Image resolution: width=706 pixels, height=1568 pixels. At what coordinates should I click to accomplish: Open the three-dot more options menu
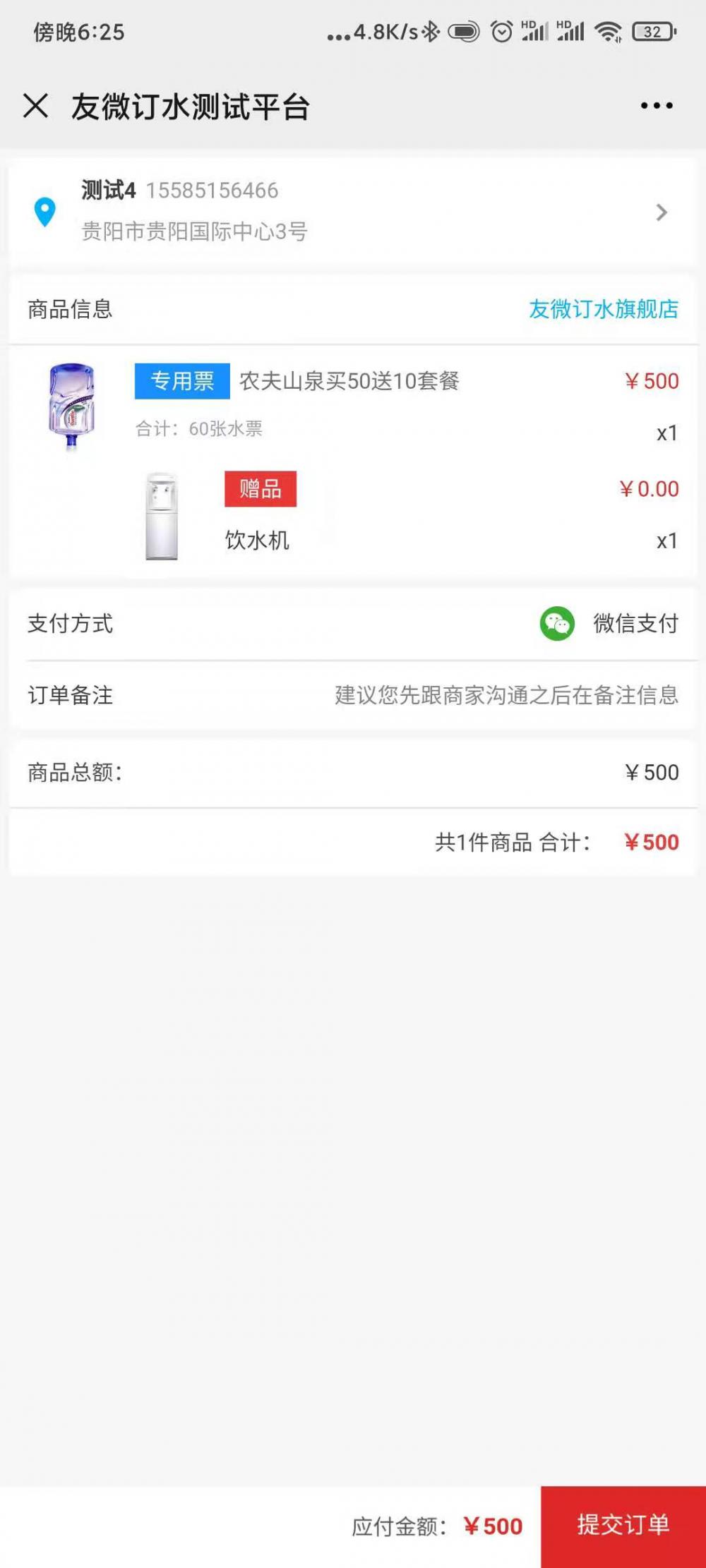[x=656, y=106]
